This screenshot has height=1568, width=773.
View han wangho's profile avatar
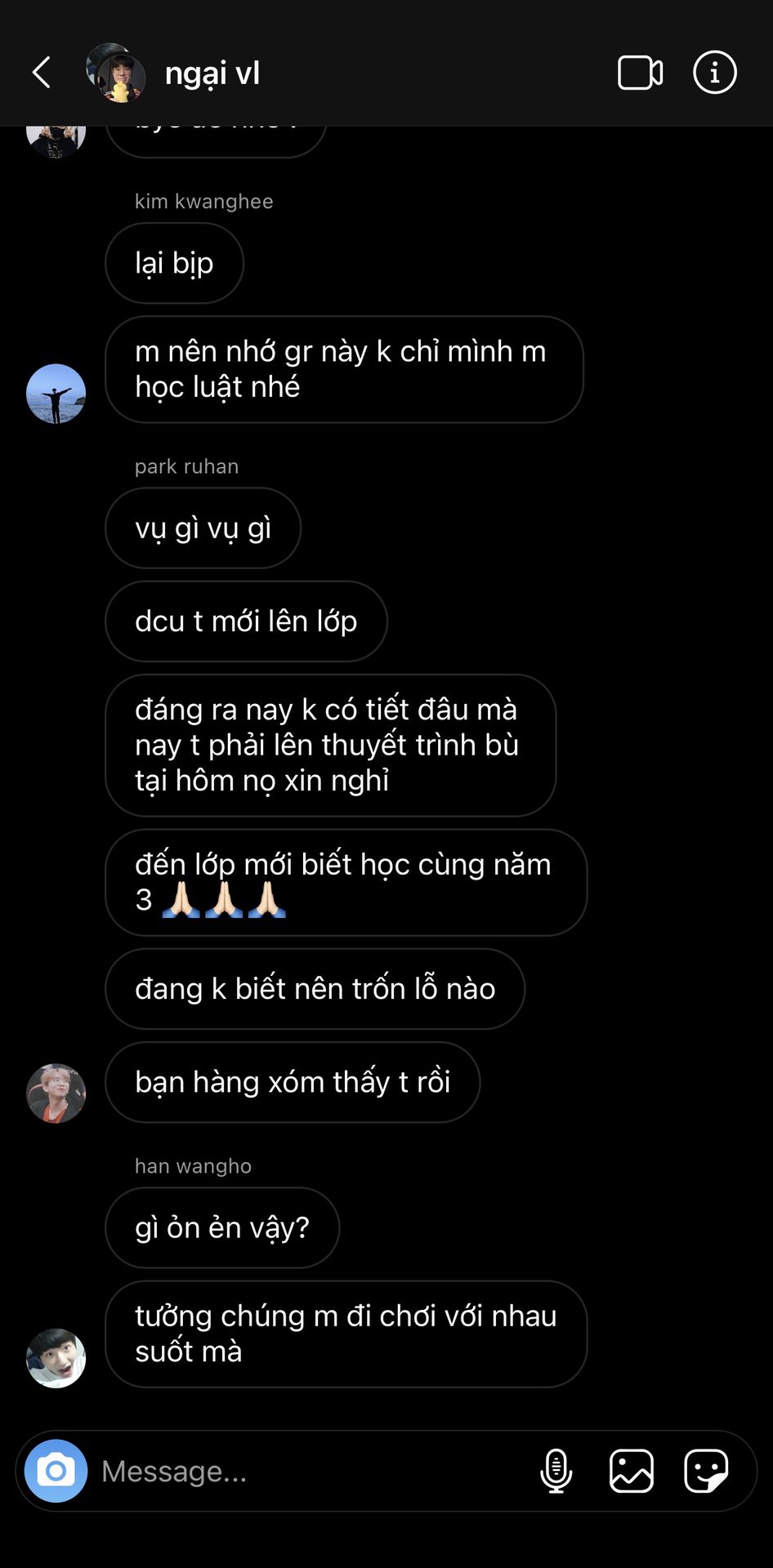click(56, 1358)
